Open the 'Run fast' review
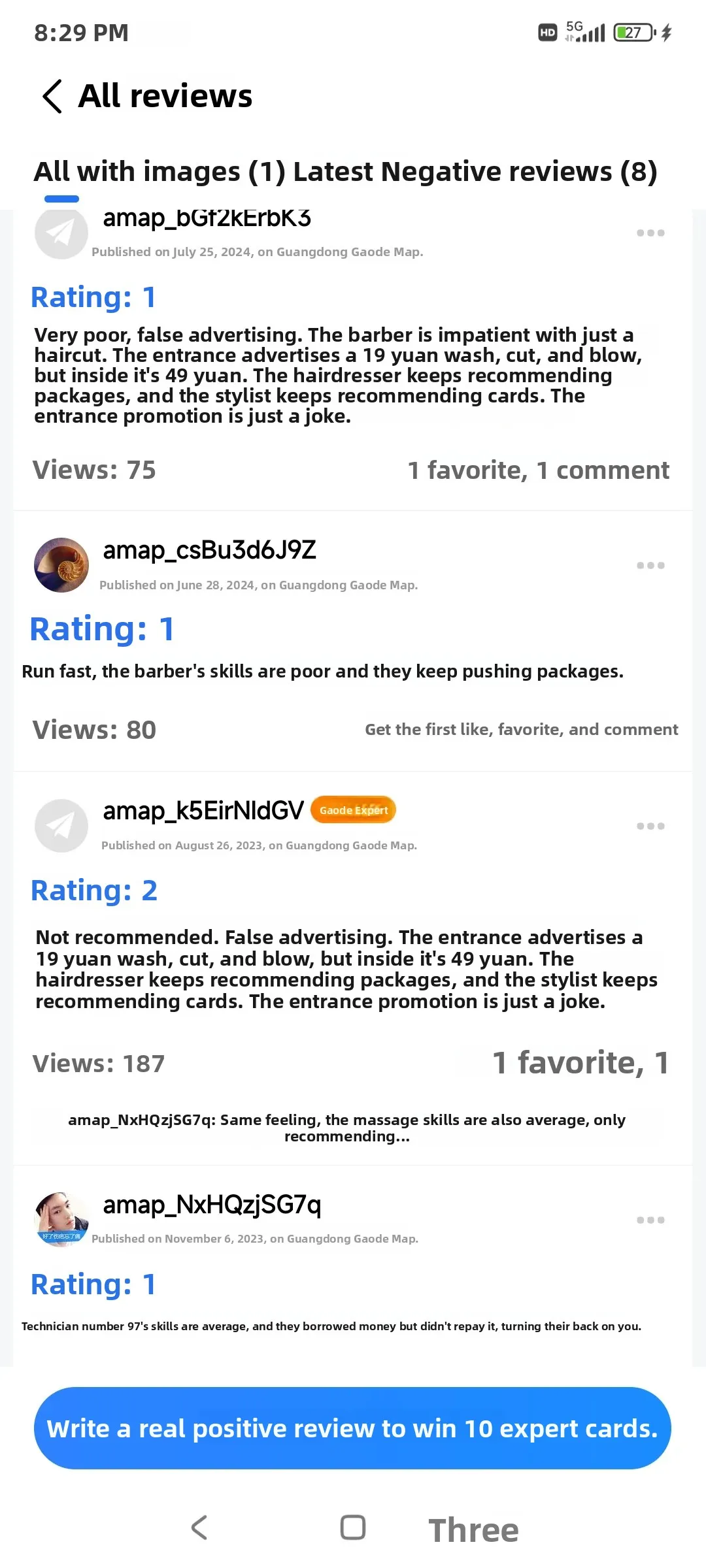706x1568 pixels. click(323, 672)
